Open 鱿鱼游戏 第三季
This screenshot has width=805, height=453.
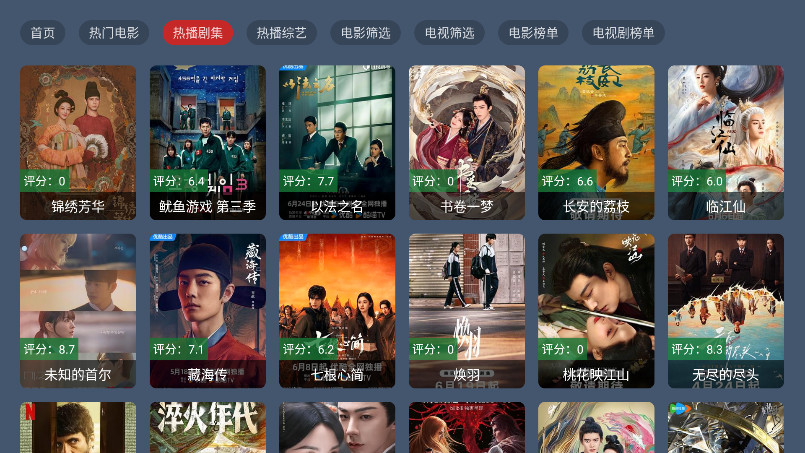208,142
